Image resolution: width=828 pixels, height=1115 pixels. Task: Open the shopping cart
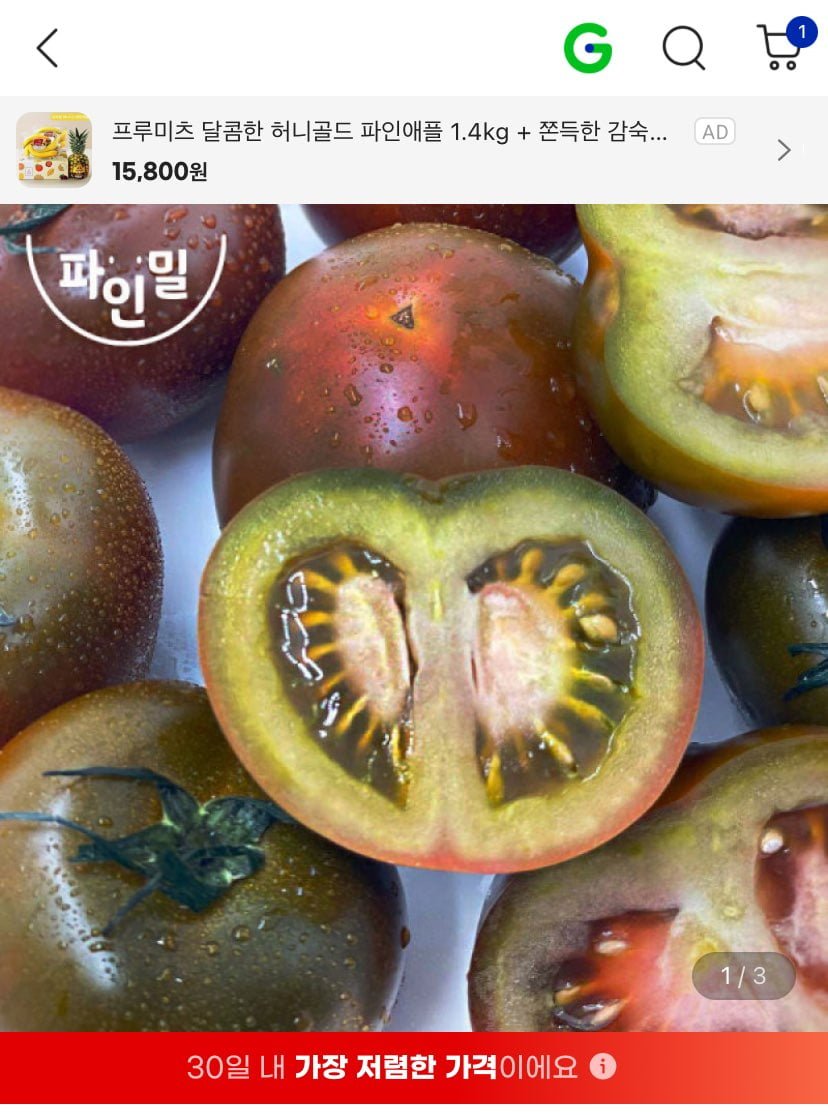click(781, 48)
